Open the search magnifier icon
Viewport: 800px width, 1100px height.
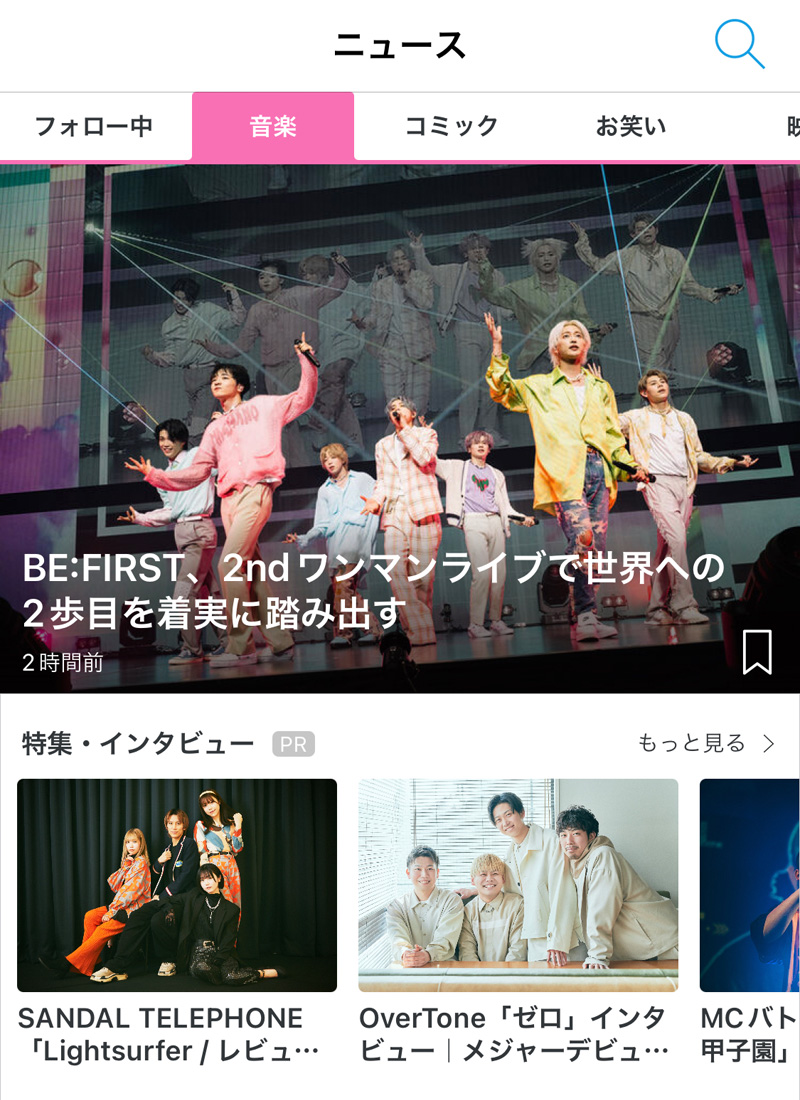739,45
